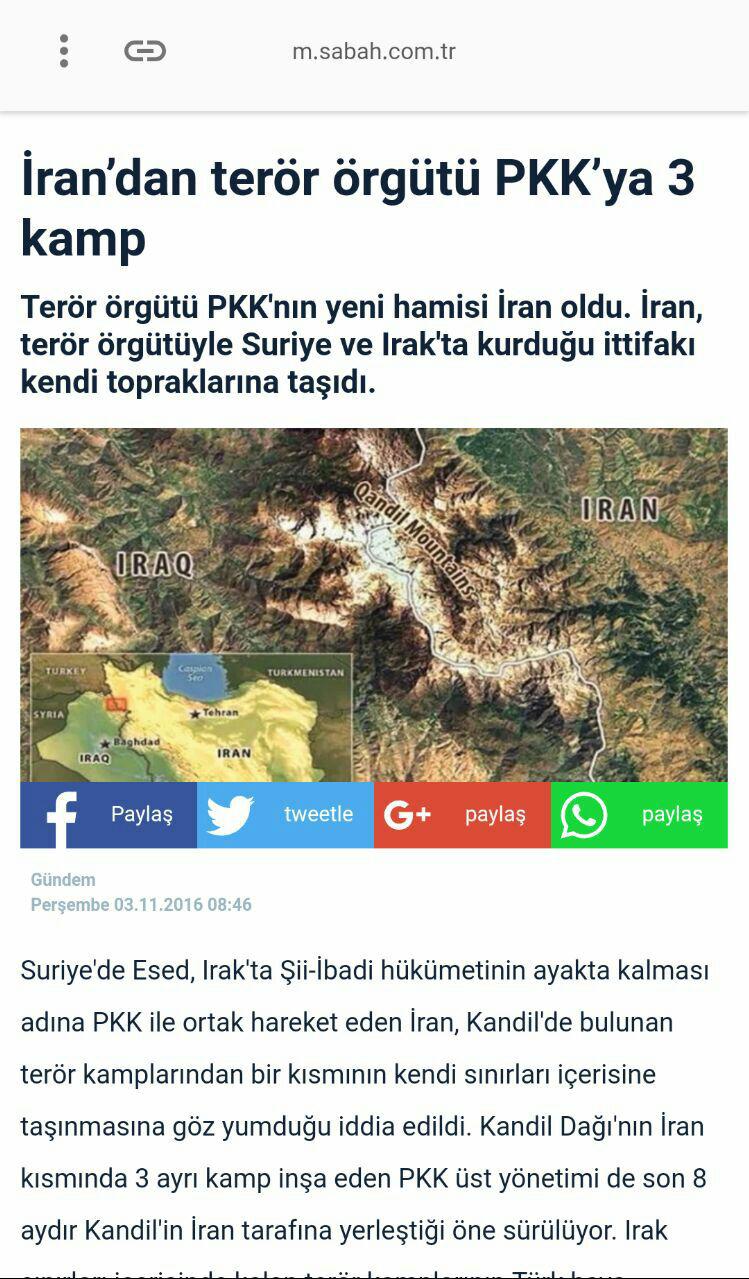Open the Gündem category link

point(63,880)
